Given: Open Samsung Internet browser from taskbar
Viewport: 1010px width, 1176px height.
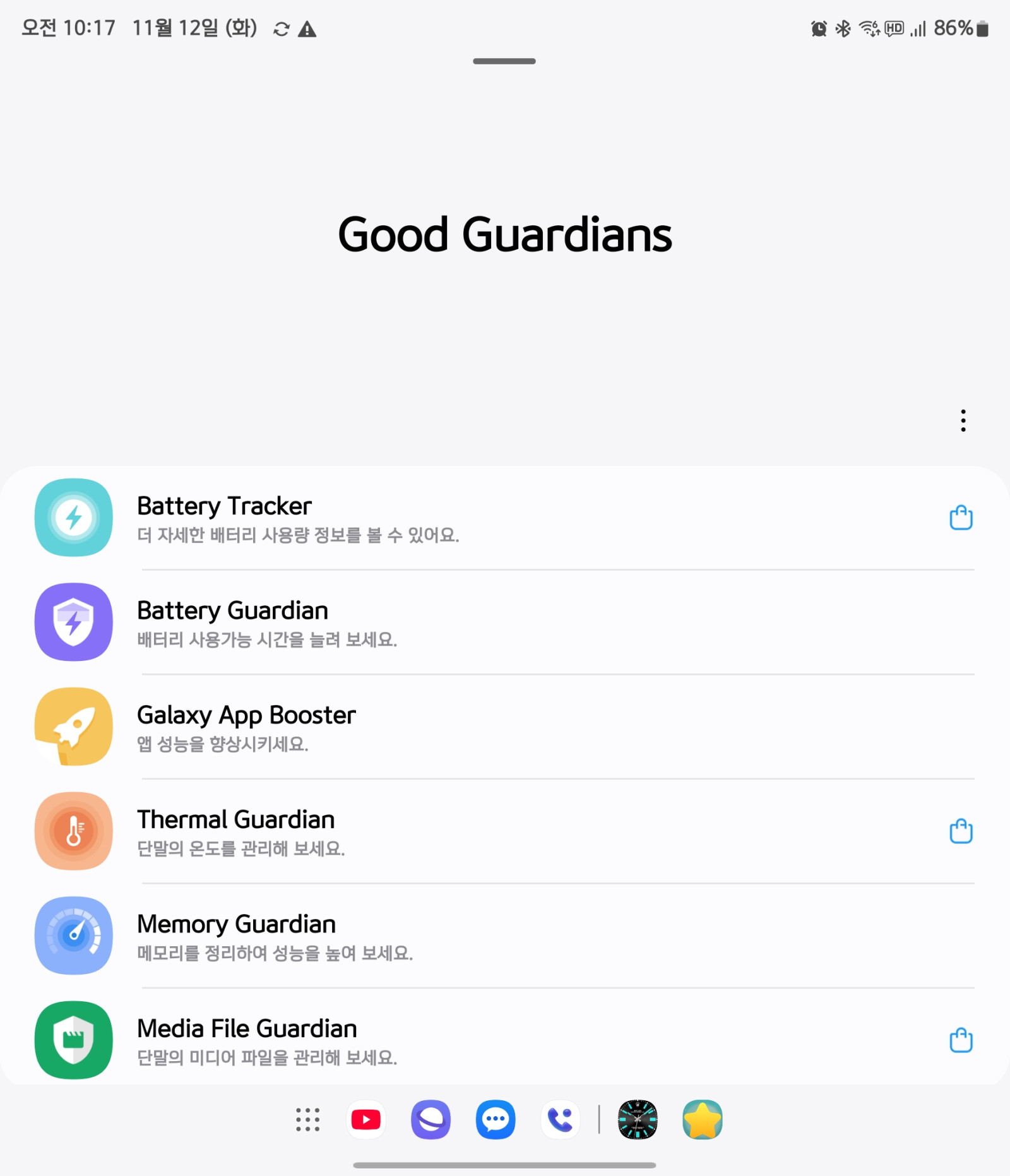Looking at the screenshot, I should (x=431, y=1120).
